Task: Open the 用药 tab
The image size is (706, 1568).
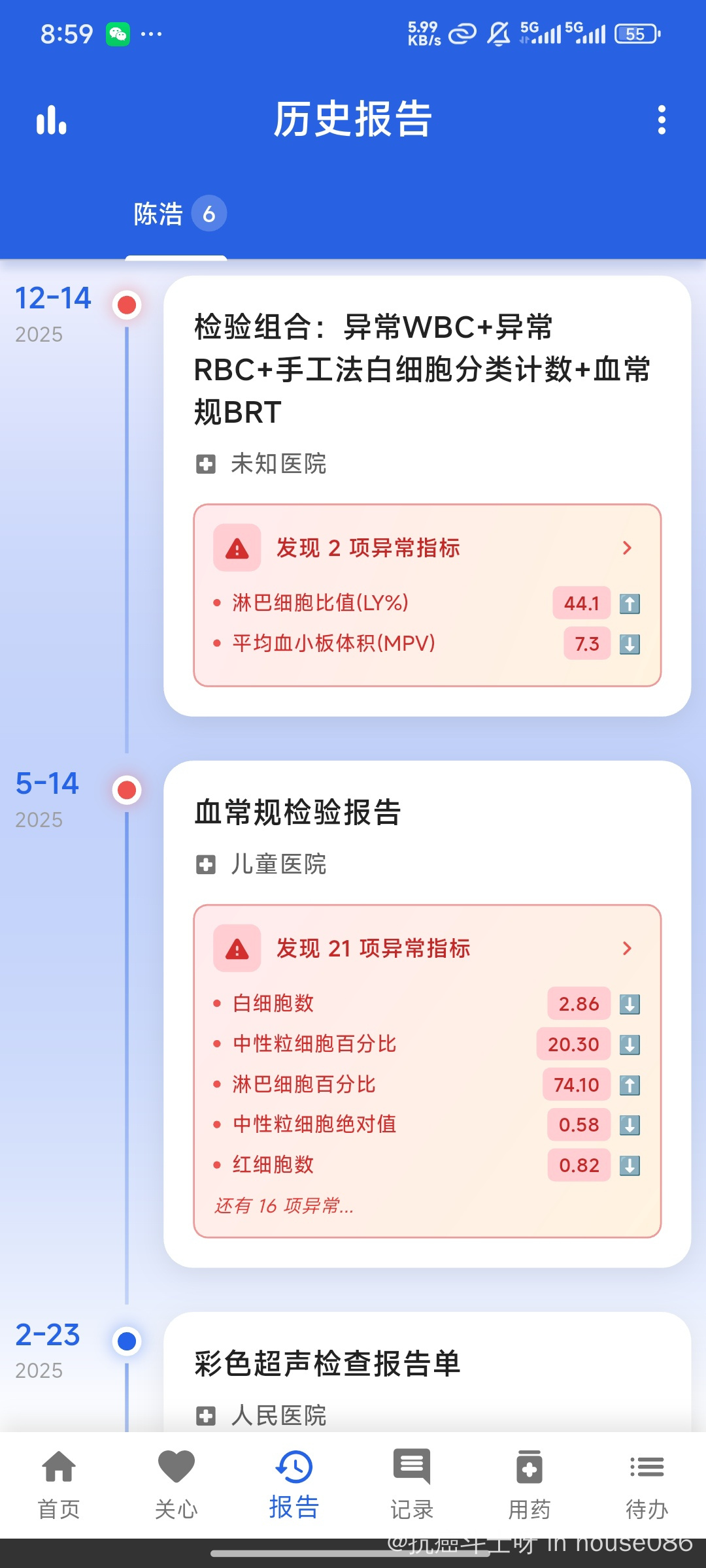Action: pos(529,1483)
